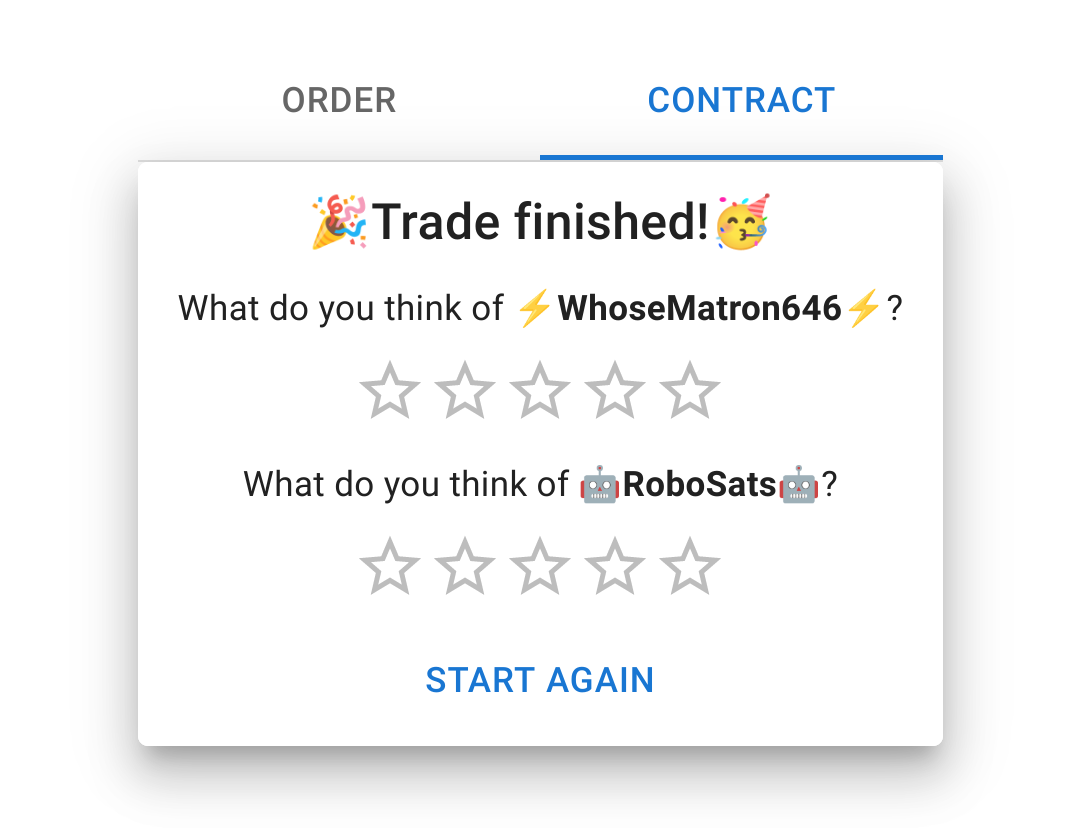1080x828 pixels.
Task: Give RoboSats a two-star rating
Action: click(x=464, y=566)
